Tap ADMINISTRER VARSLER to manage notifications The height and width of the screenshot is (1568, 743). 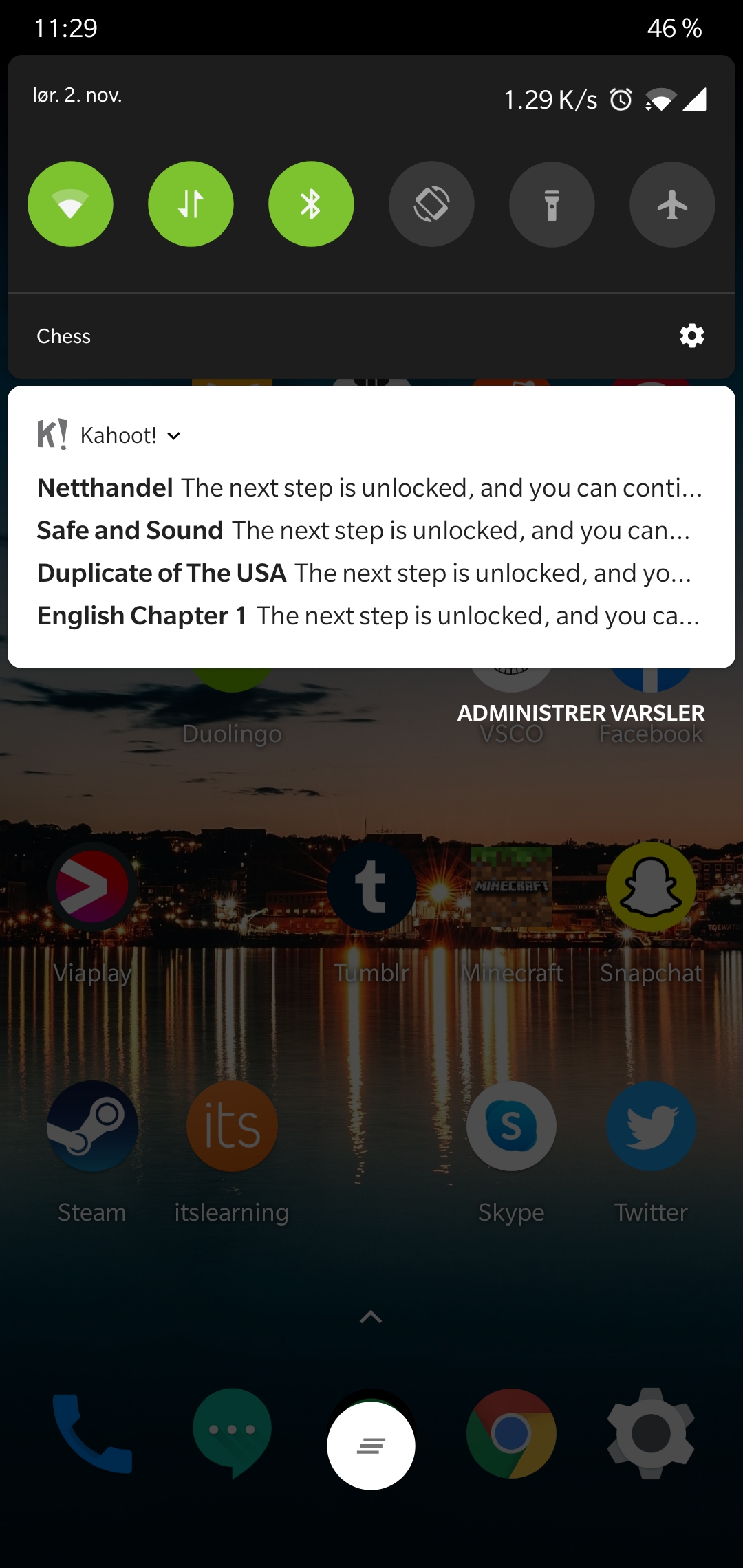coord(581,713)
